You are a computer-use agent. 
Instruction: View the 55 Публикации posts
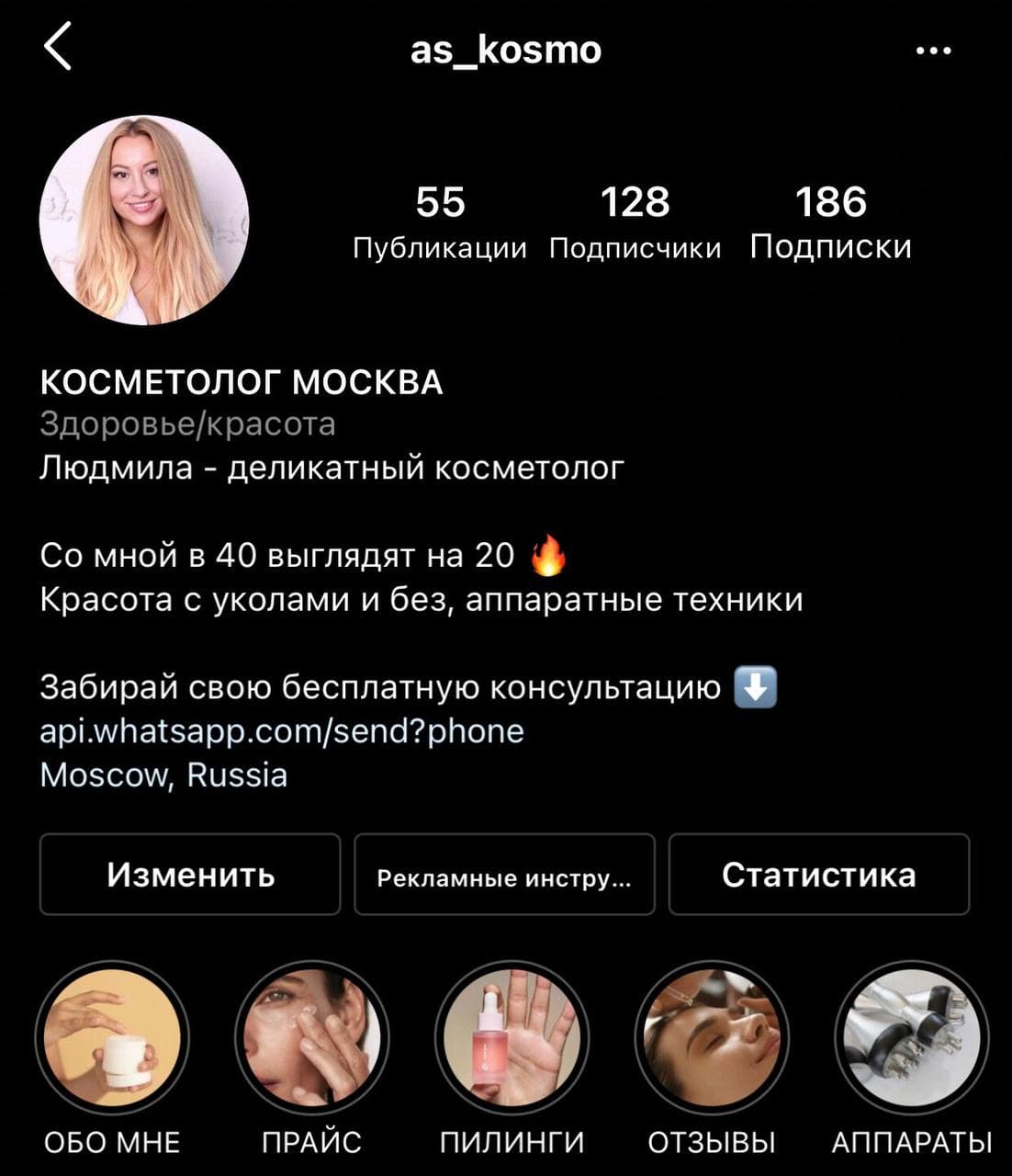tap(440, 222)
